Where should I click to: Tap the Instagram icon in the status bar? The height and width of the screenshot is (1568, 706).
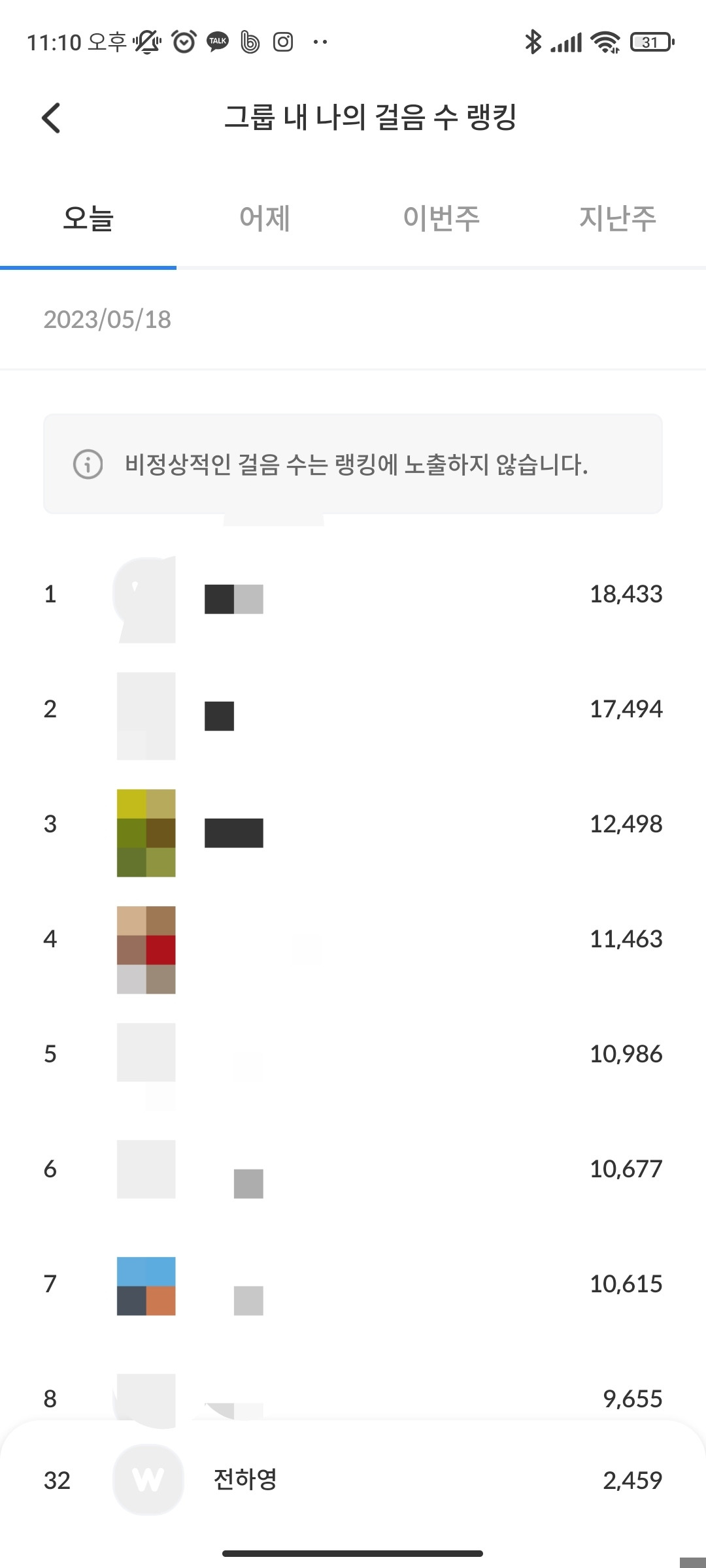[282, 42]
